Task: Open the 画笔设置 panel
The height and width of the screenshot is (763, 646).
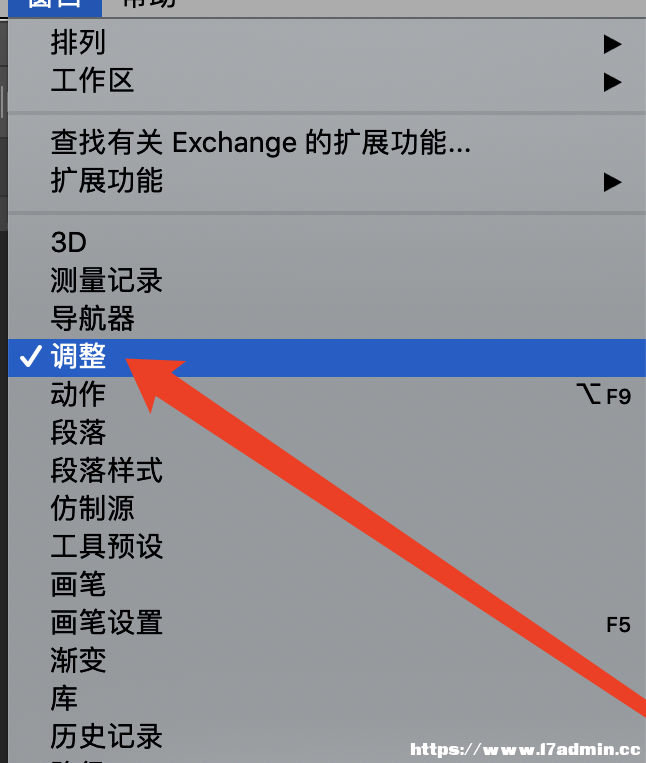Action: [x=106, y=623]
